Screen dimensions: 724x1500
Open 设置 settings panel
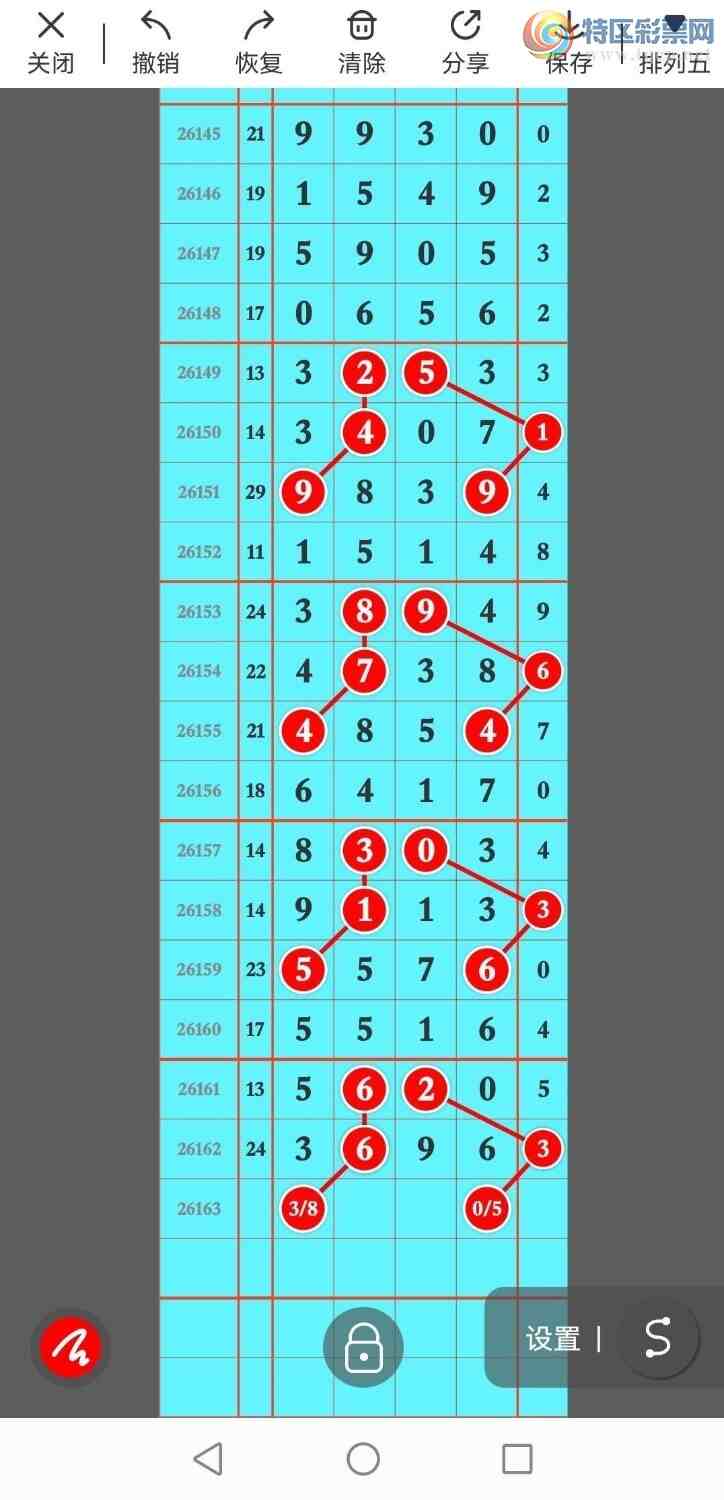(553, 1339)
